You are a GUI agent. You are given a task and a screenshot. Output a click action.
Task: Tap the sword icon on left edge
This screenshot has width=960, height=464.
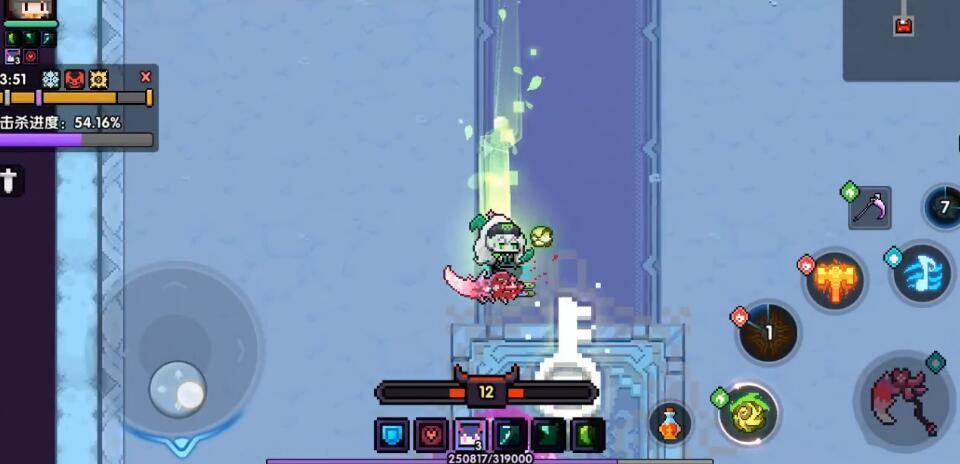pos(11,181)
